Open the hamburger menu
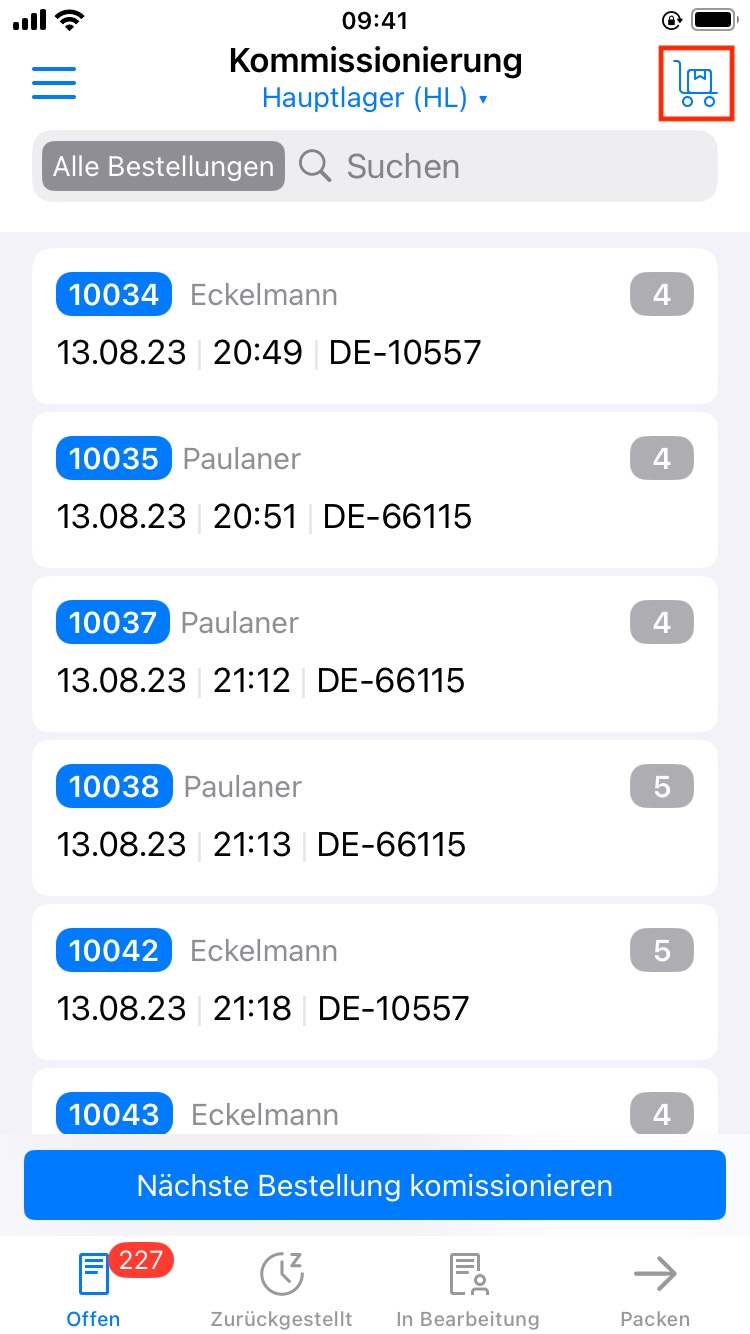The height and width of the screenshot is (1334, 750). pyautogui.click(x=54, y=82)
